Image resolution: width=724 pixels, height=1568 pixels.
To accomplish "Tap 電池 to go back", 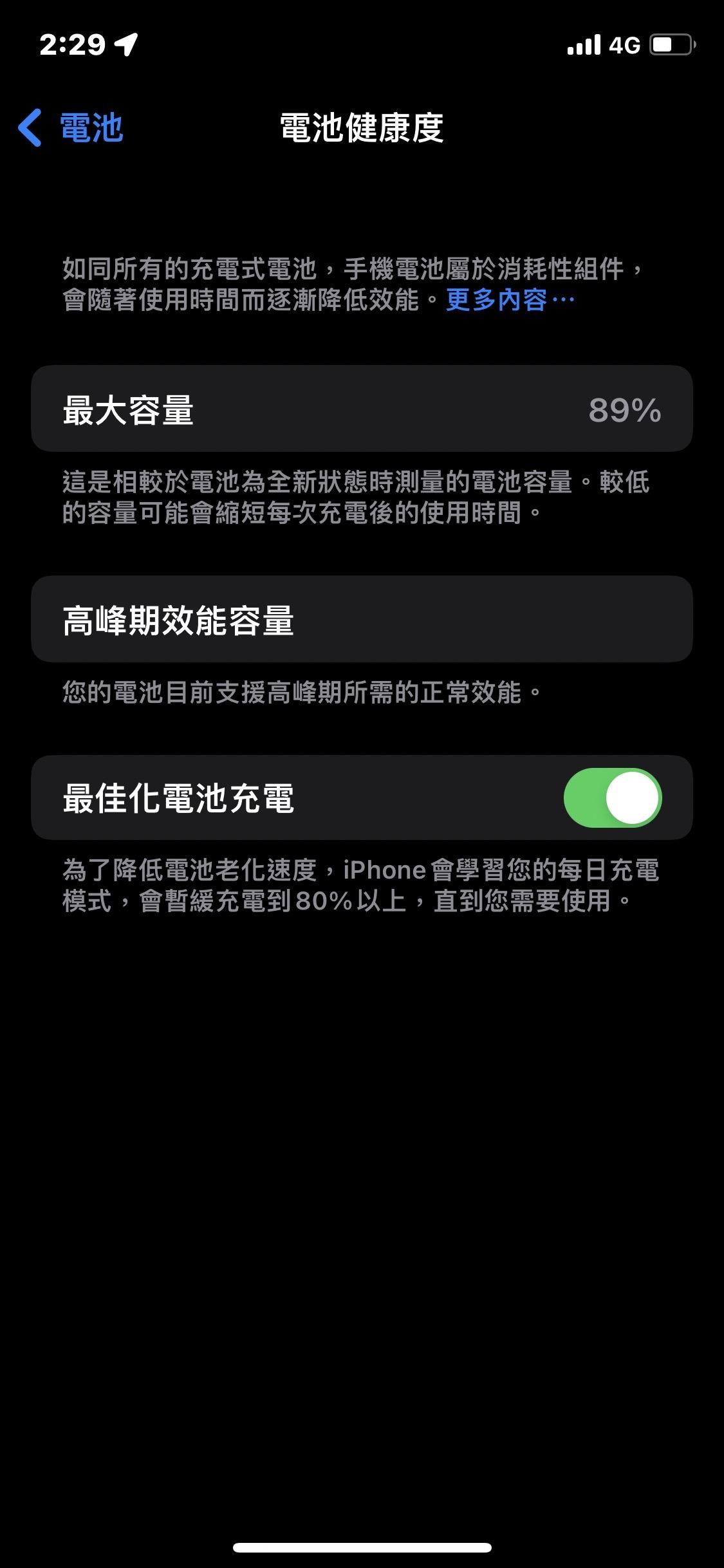I will [90, 128].
